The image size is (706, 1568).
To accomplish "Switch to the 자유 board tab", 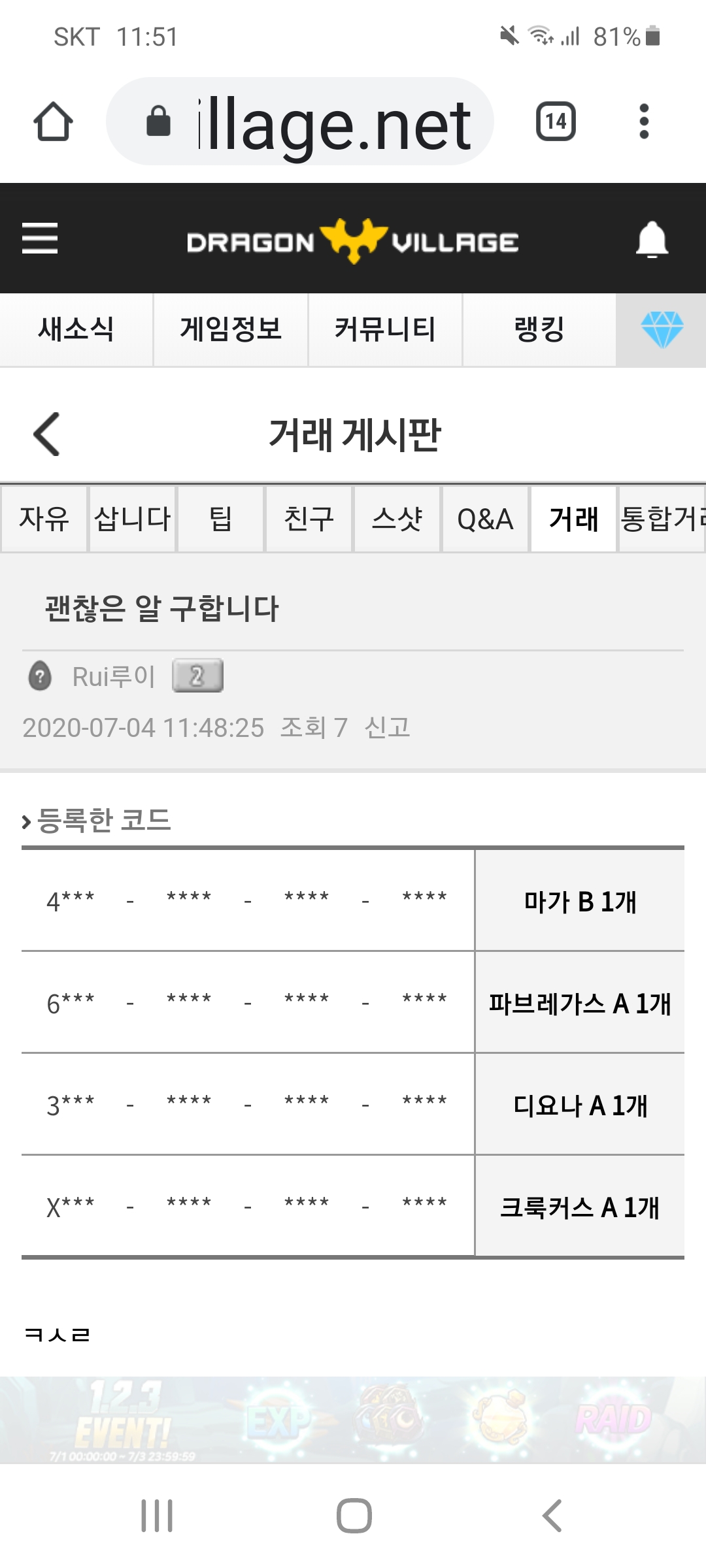I will click(44, 519).
